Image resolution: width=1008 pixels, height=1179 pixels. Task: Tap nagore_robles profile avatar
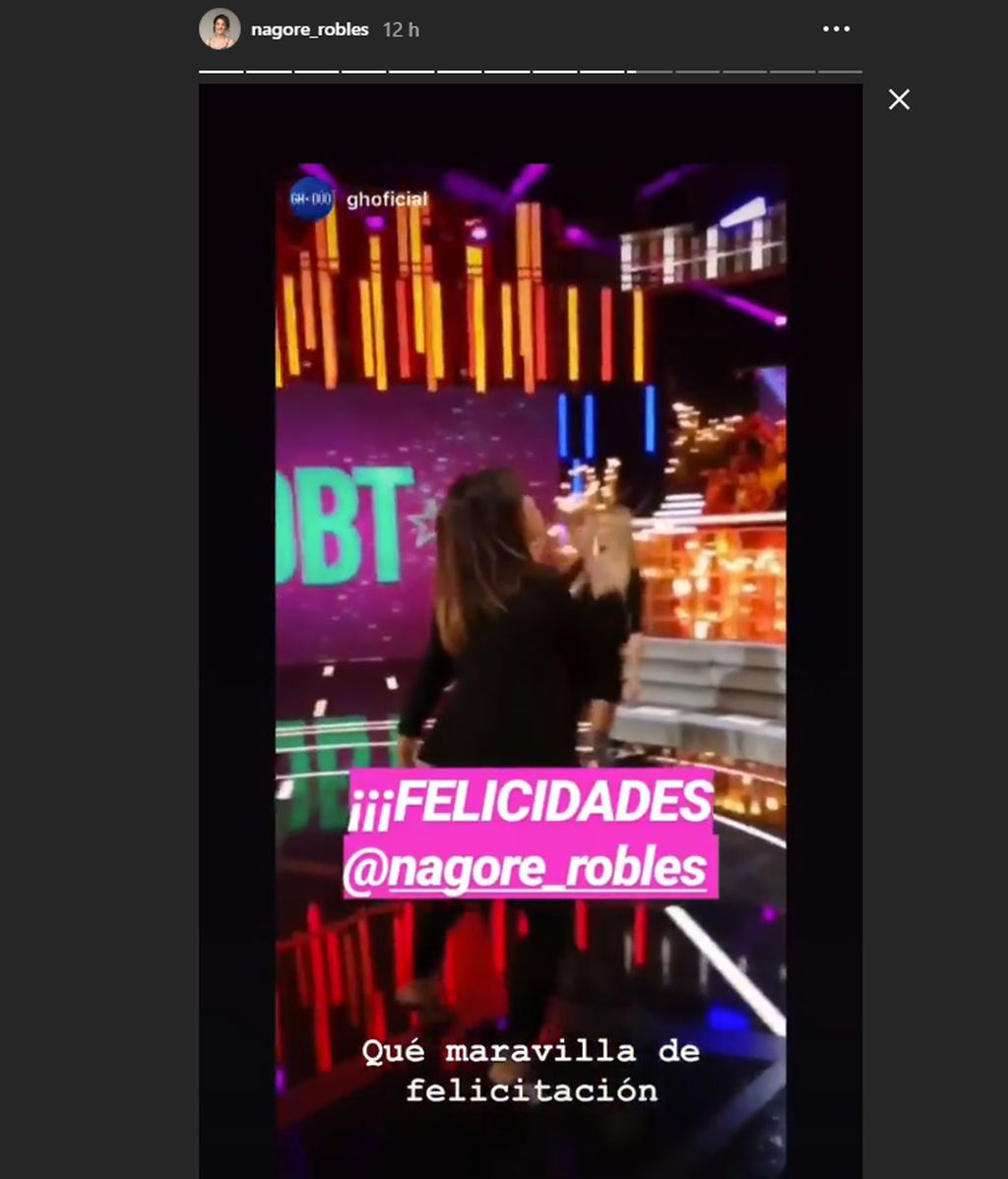[x=220, y=30]
